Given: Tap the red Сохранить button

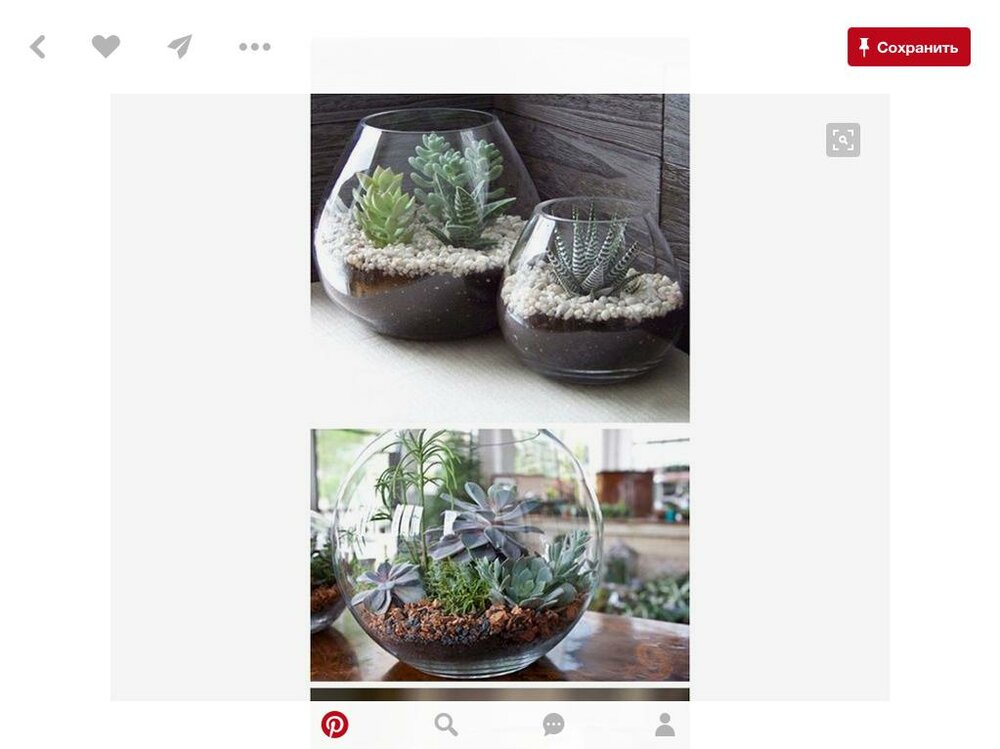Looking at the screenshot, I should coord(908,47).
